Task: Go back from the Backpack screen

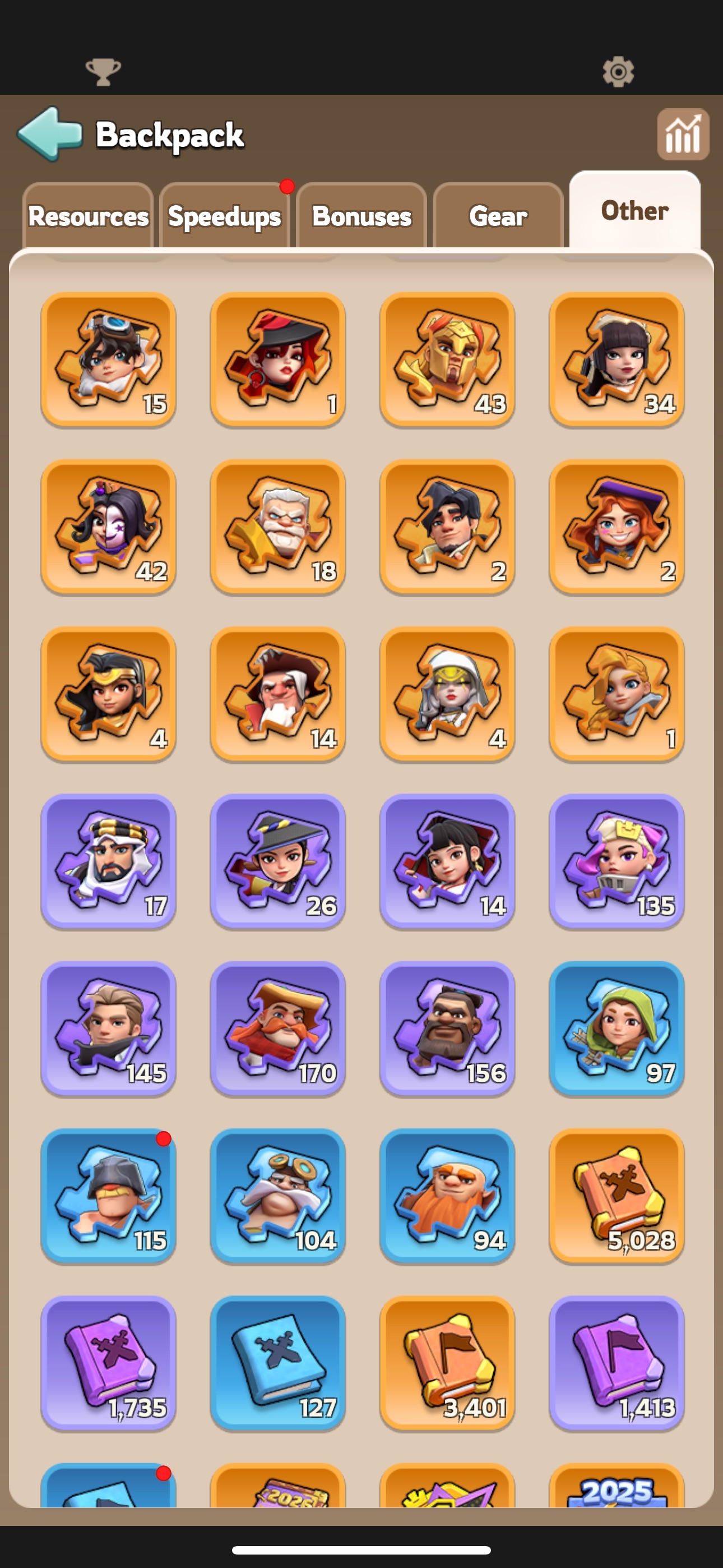Action: point(50,134)
